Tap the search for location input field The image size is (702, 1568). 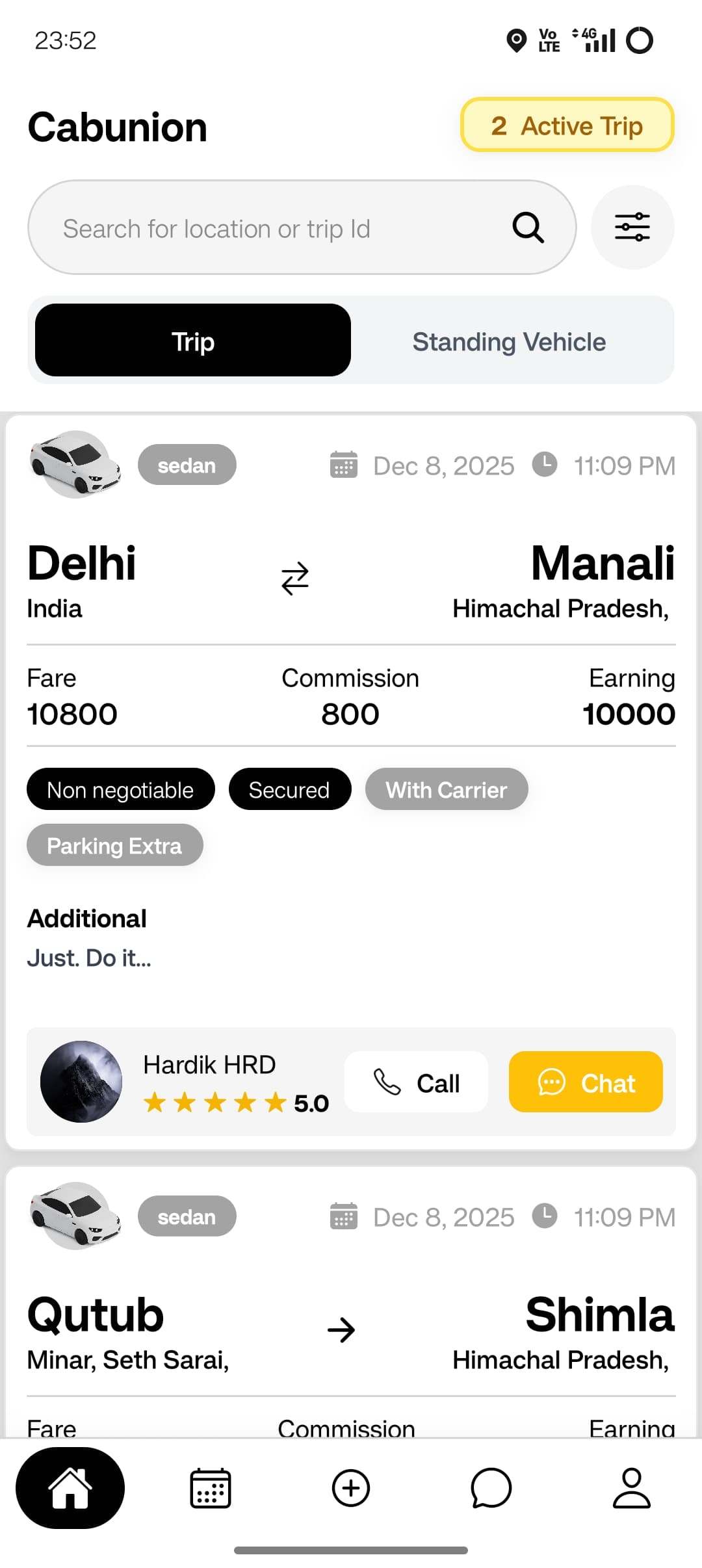click(x=260, y=227)
